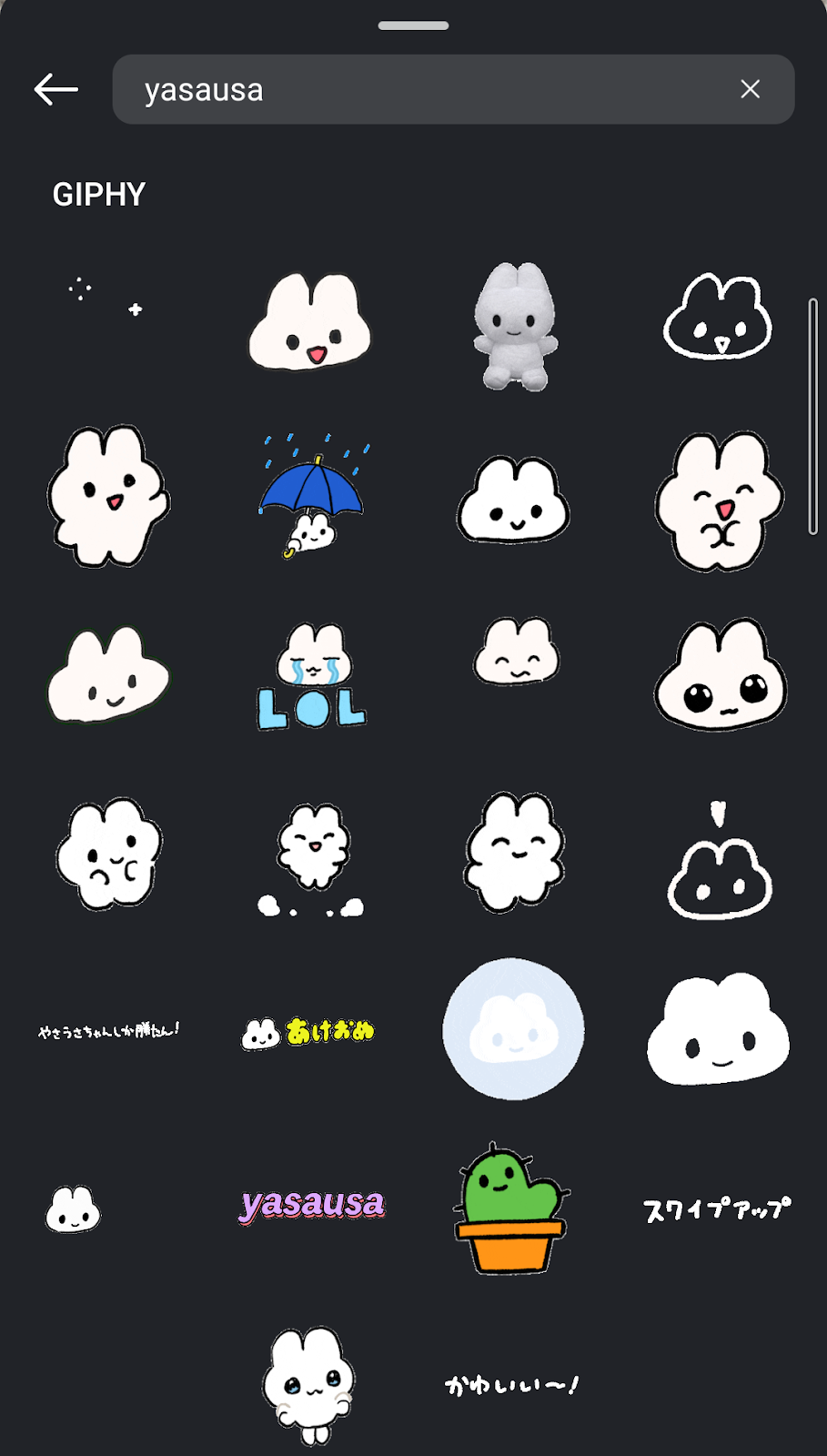Screen dimensions: 827x1456
Task: Add the green cactus pot sticker
Action: (x=509, y=1208)
